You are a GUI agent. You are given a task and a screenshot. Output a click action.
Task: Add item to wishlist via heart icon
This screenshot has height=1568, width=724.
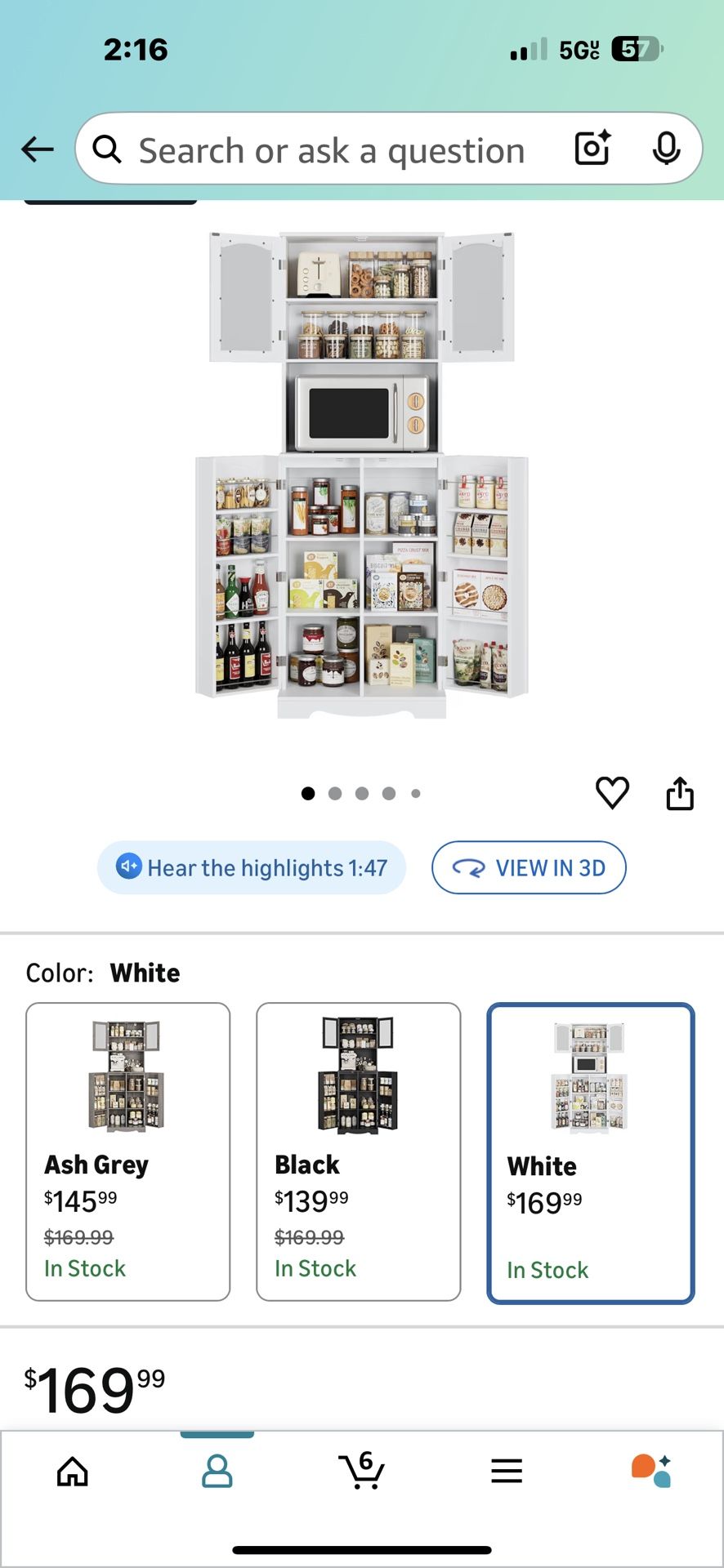613,792
